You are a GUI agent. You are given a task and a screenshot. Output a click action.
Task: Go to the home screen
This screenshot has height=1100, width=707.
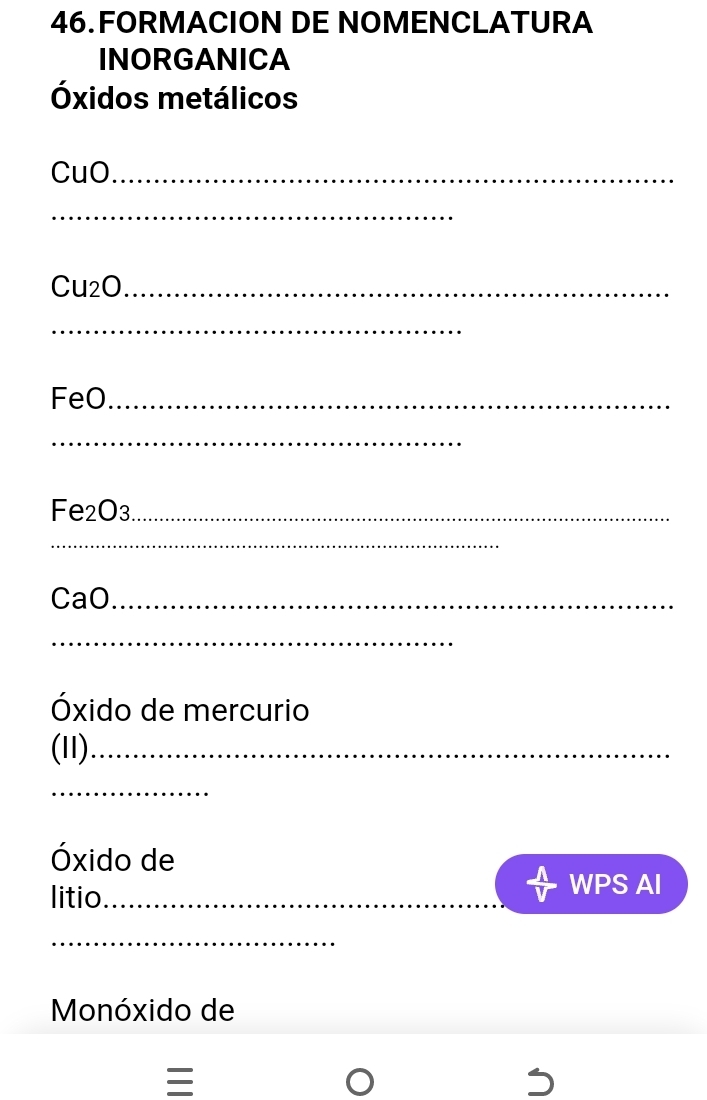pyautogui.click(x=359, y=1080)
